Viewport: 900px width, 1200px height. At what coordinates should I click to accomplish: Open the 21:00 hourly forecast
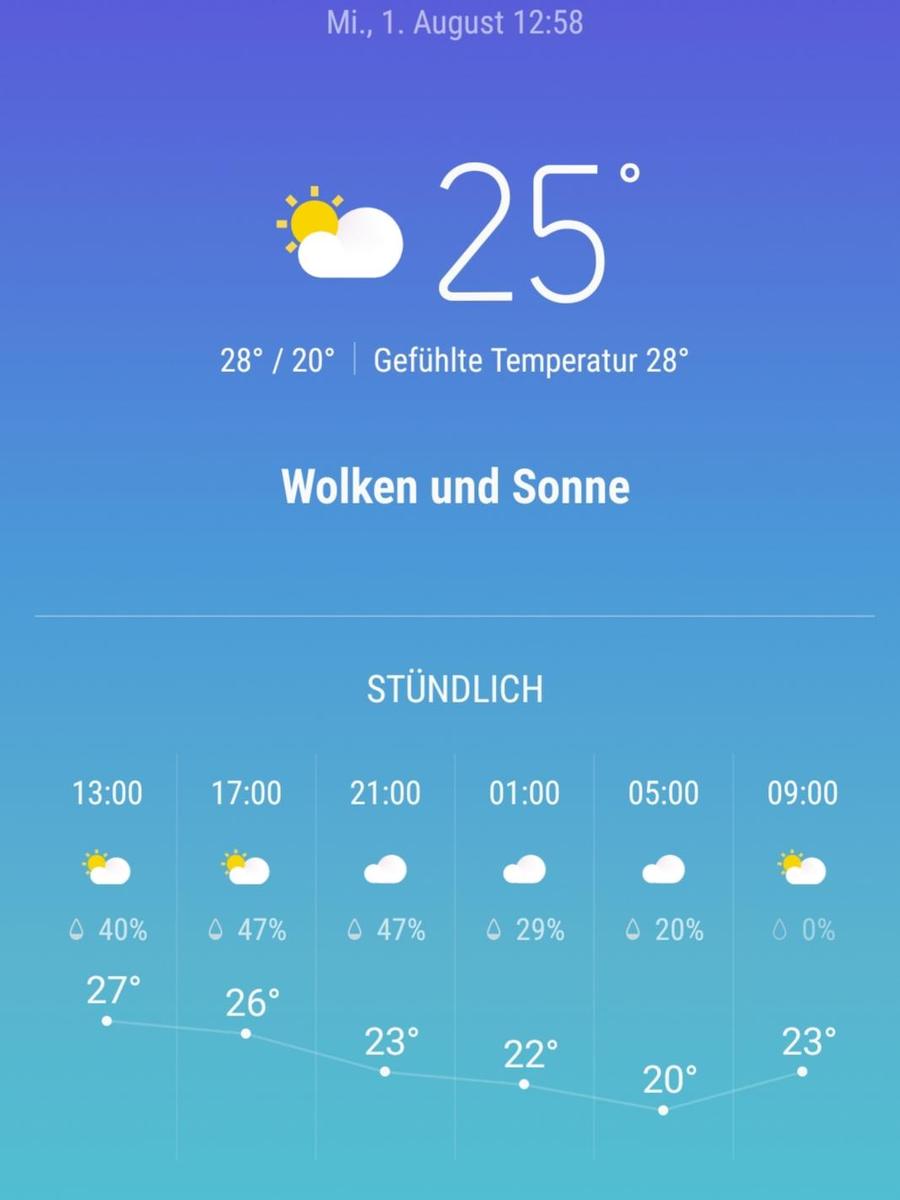[385, 868]
